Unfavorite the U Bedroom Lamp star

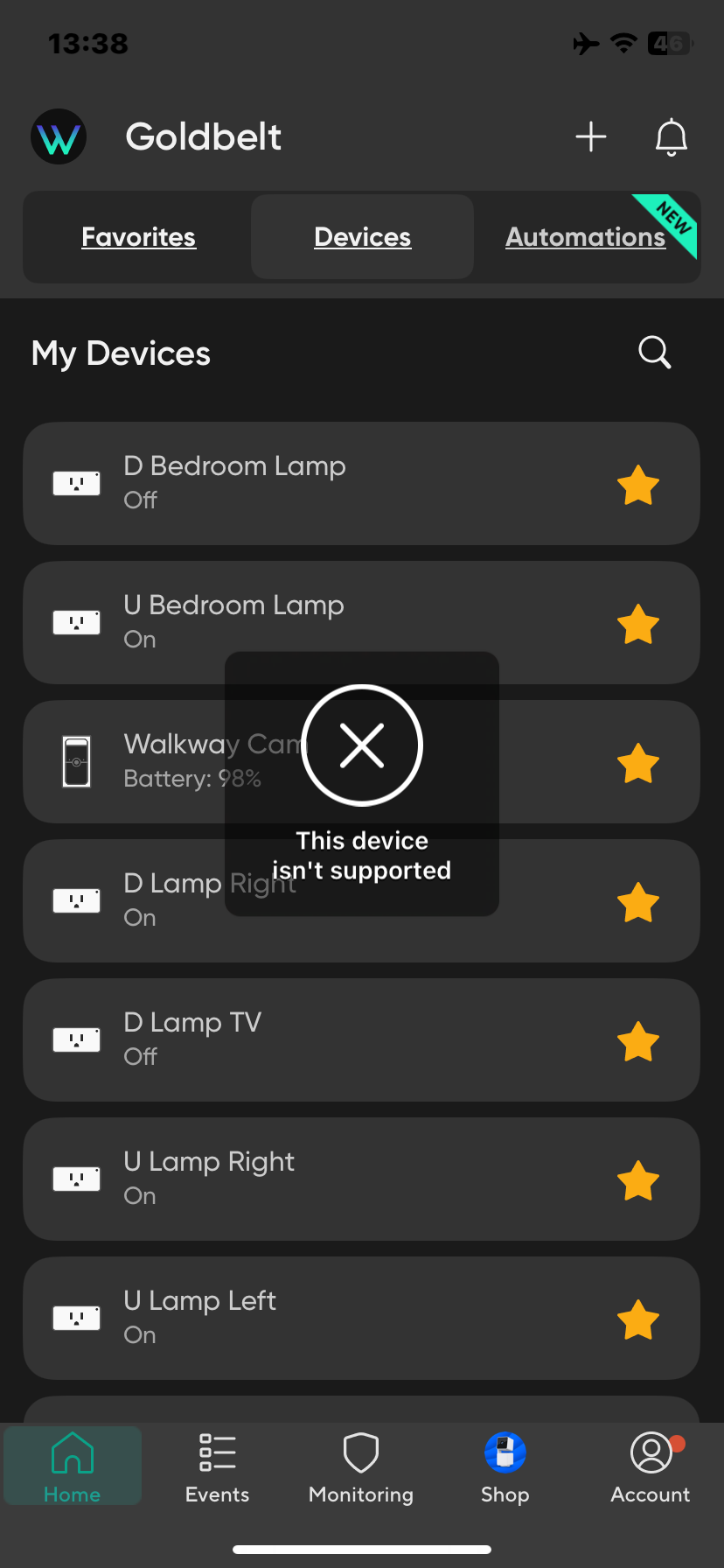click(638, 624)
